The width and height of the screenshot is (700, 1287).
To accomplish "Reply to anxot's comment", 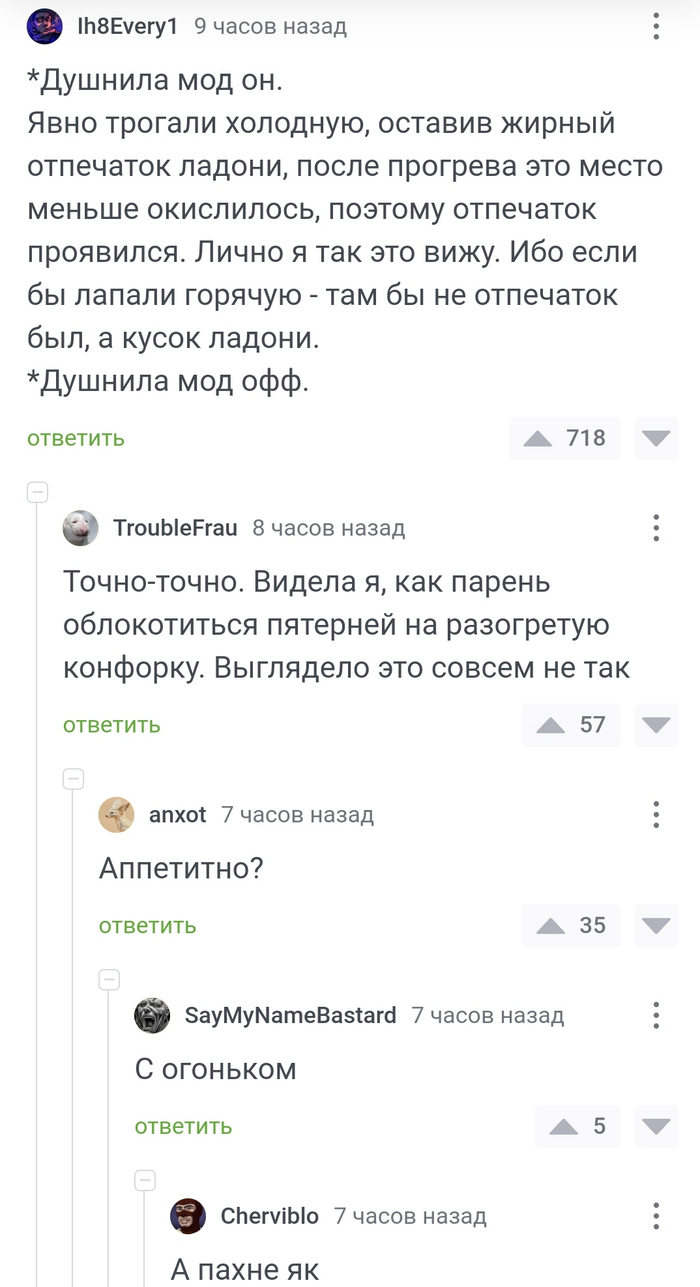I will pos(148,926).
